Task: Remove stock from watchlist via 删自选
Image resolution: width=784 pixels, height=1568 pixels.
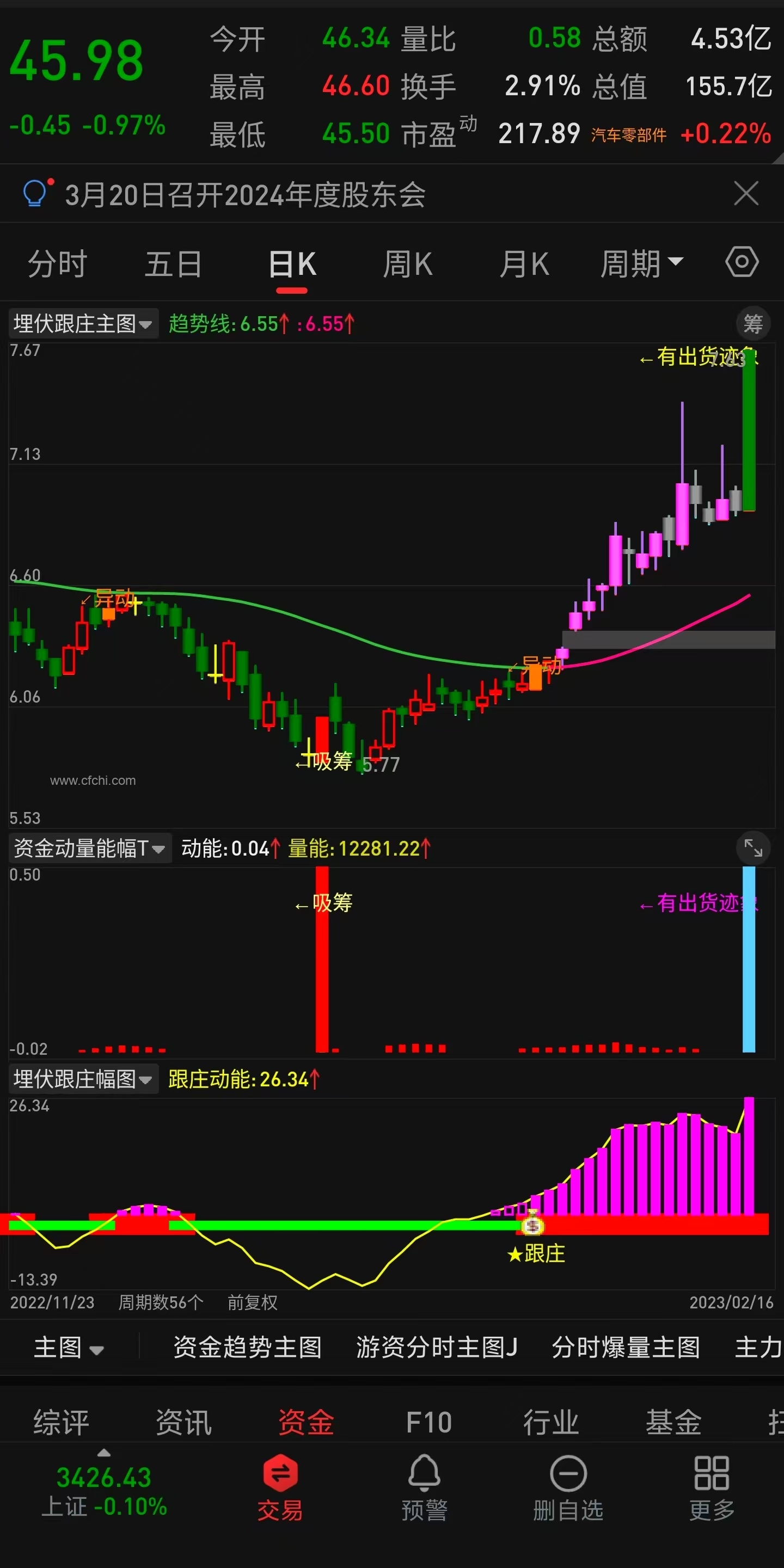Action: click(568, 1486)
